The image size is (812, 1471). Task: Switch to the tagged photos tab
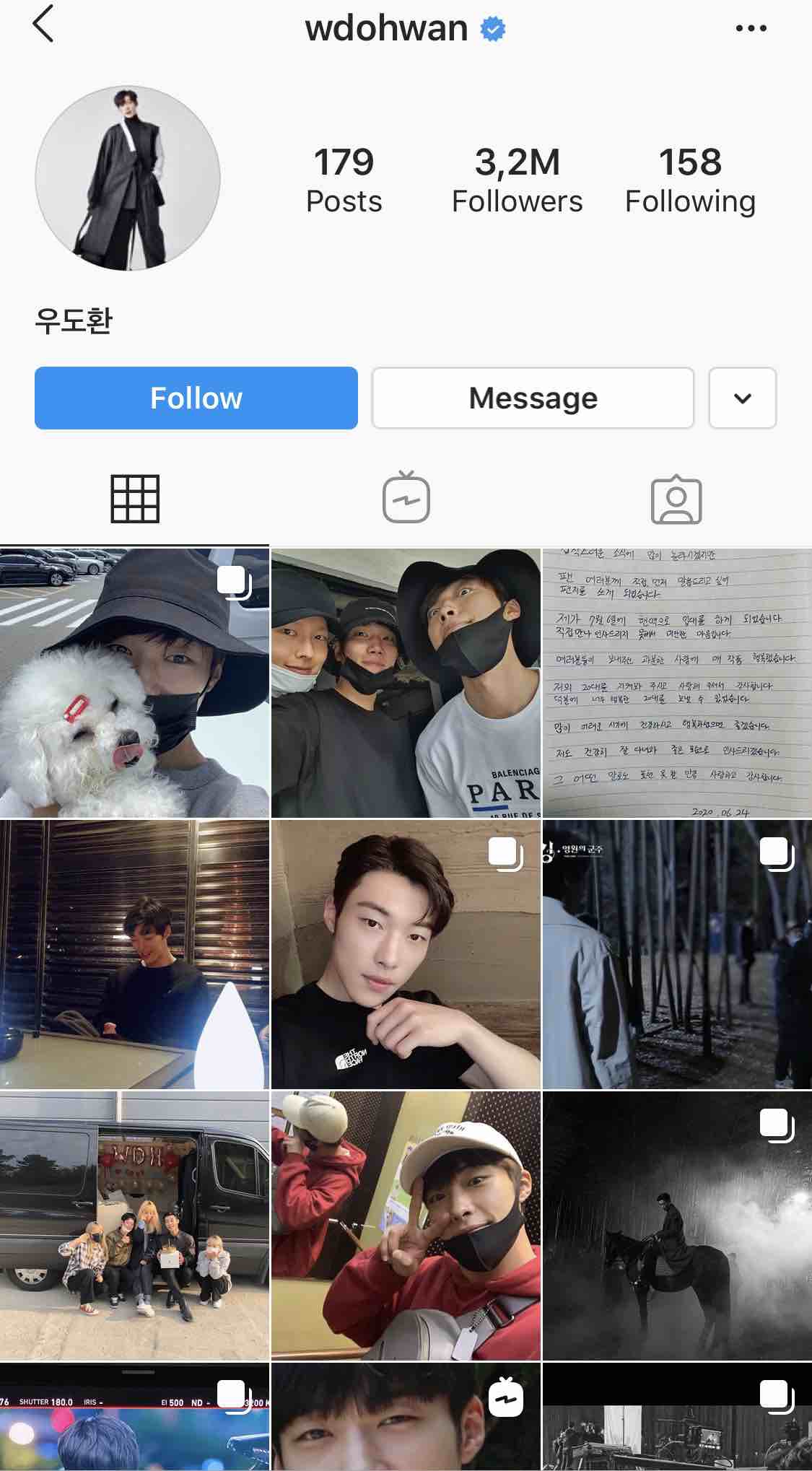tap(676, 498)
